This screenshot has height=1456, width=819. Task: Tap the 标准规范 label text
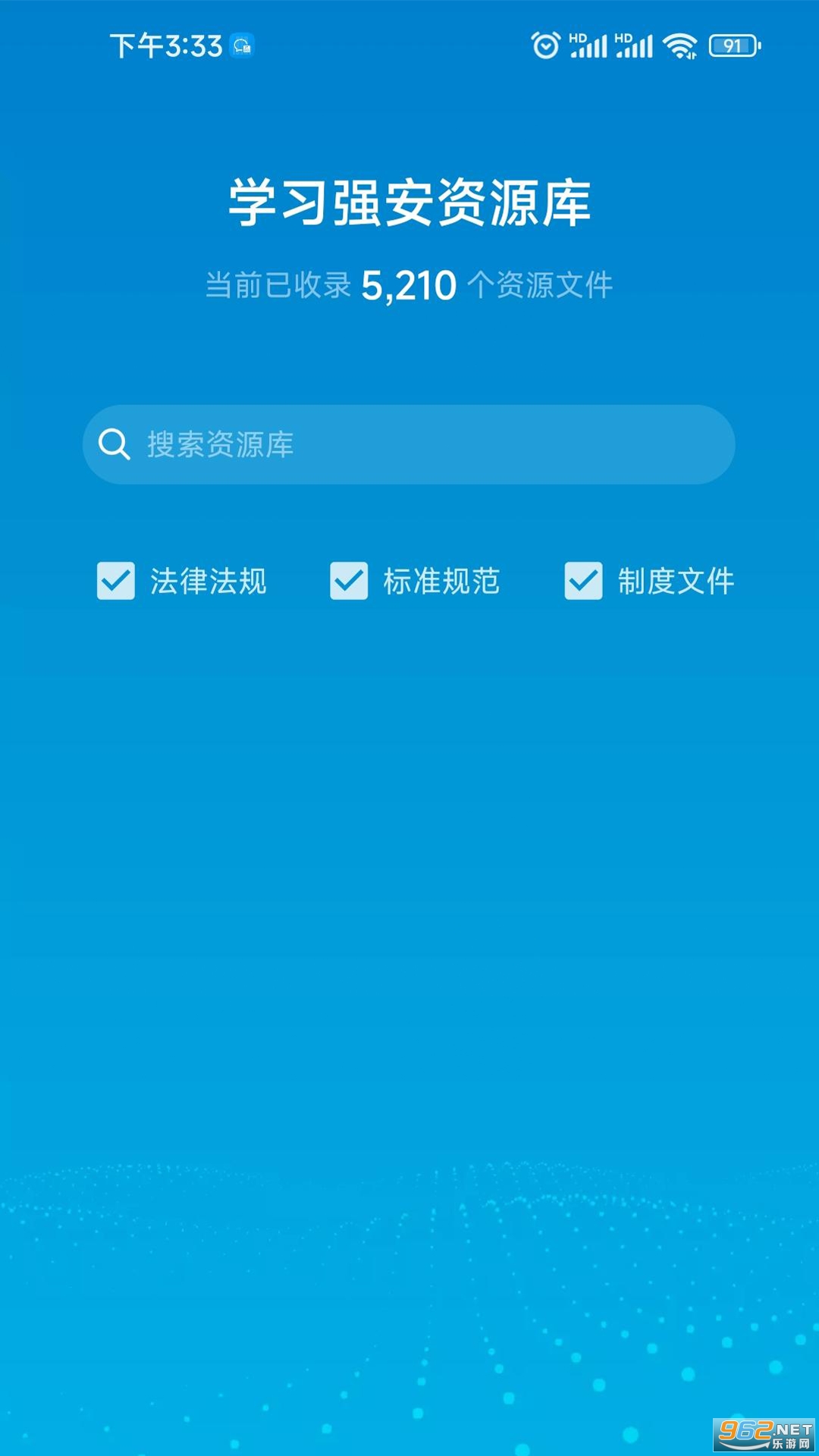441,581
